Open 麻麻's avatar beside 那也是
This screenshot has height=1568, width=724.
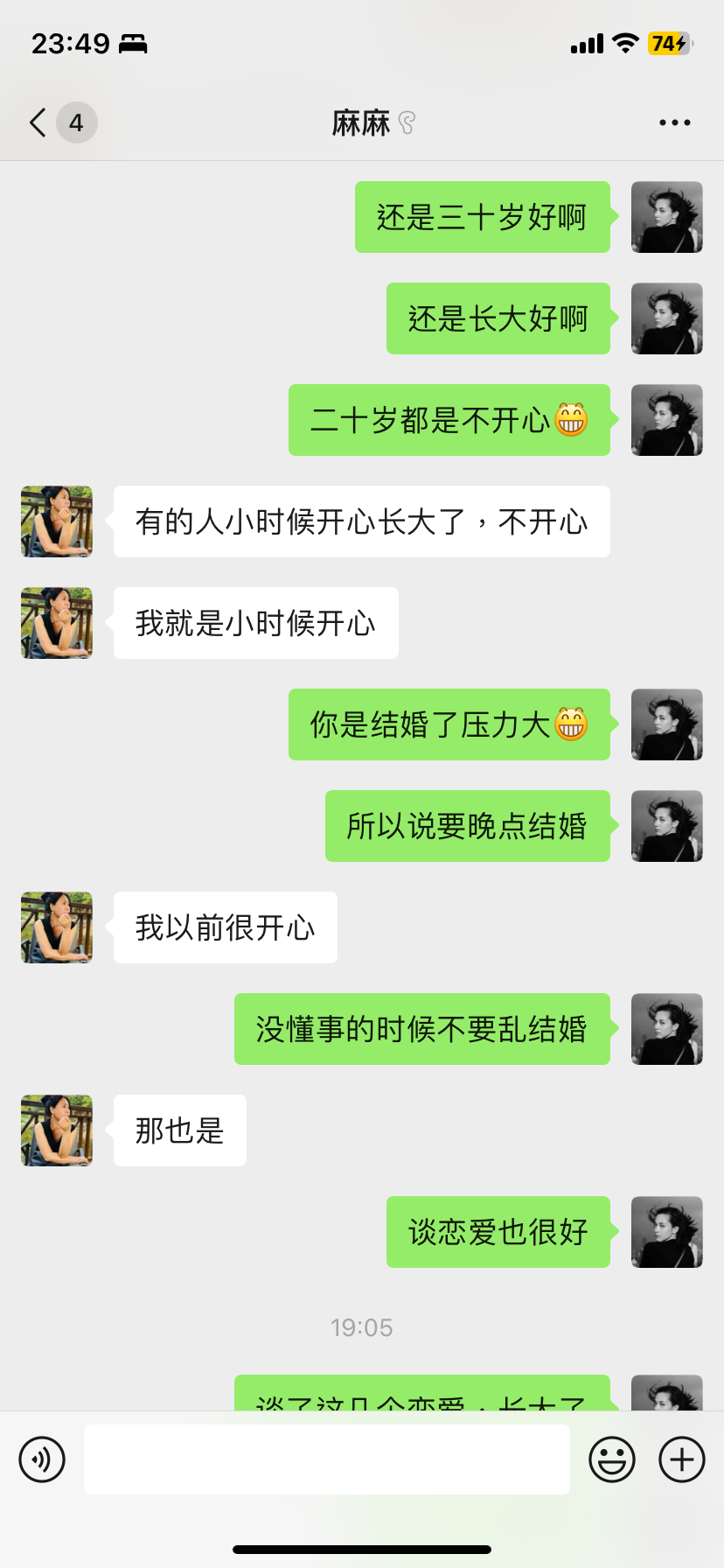coord(57,1130)
